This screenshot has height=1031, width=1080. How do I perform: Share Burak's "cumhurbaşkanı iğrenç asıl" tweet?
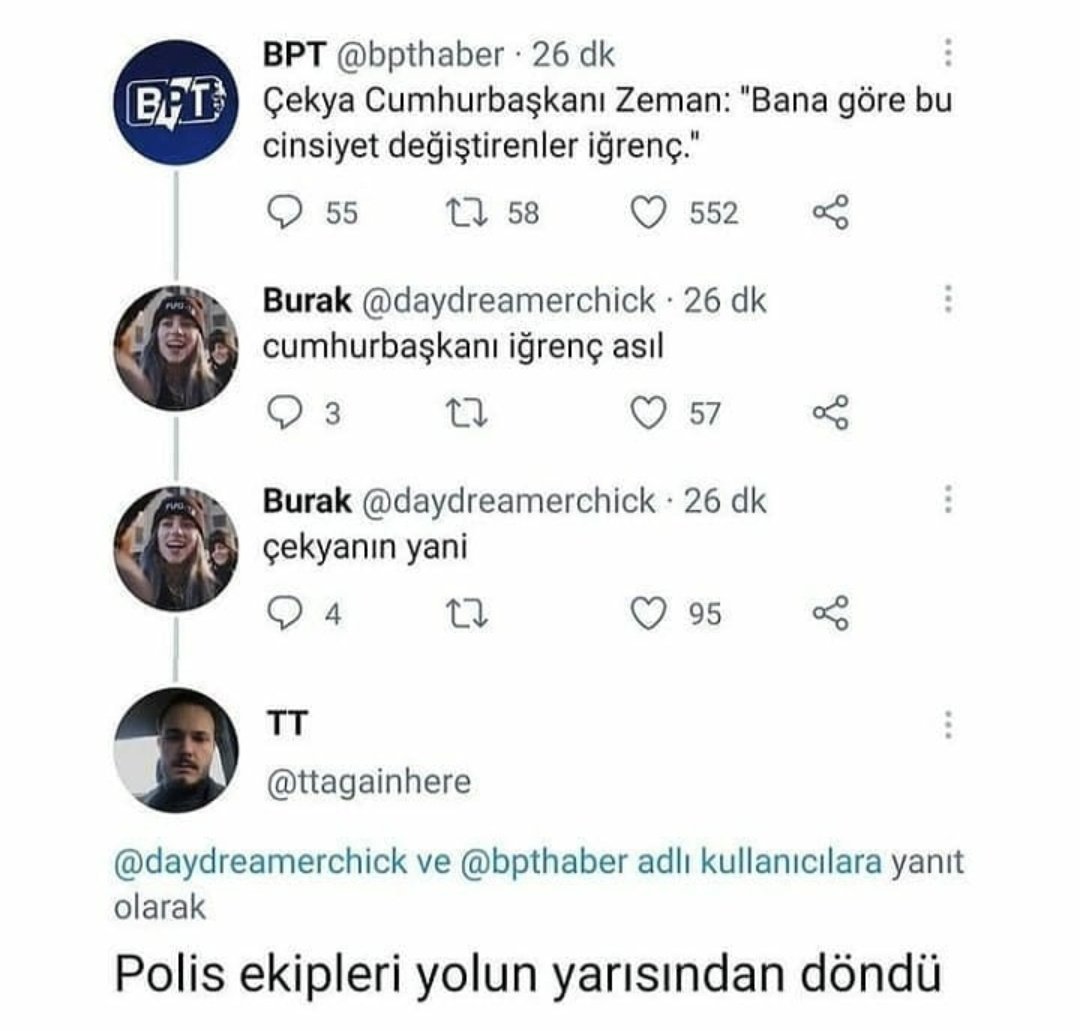[x=830, y=413]
